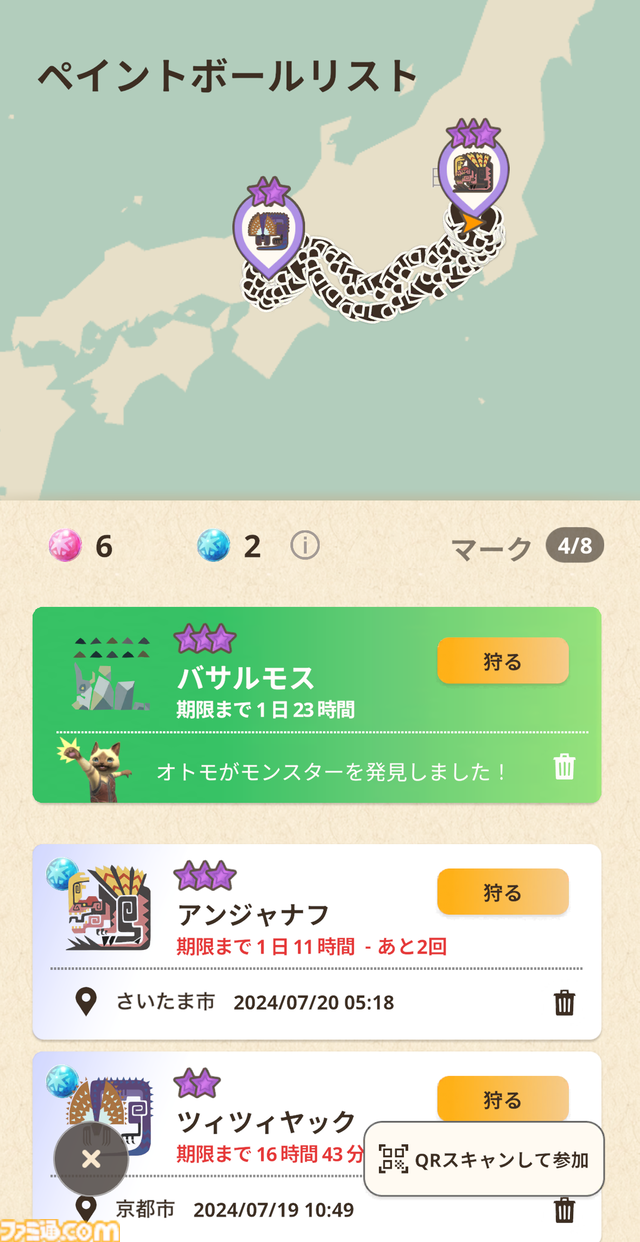Image resolution: width=640 pixels, height=1242 pixels.
Task: Open QRスキャンして参加 to join
Action: pos(484,1159)
